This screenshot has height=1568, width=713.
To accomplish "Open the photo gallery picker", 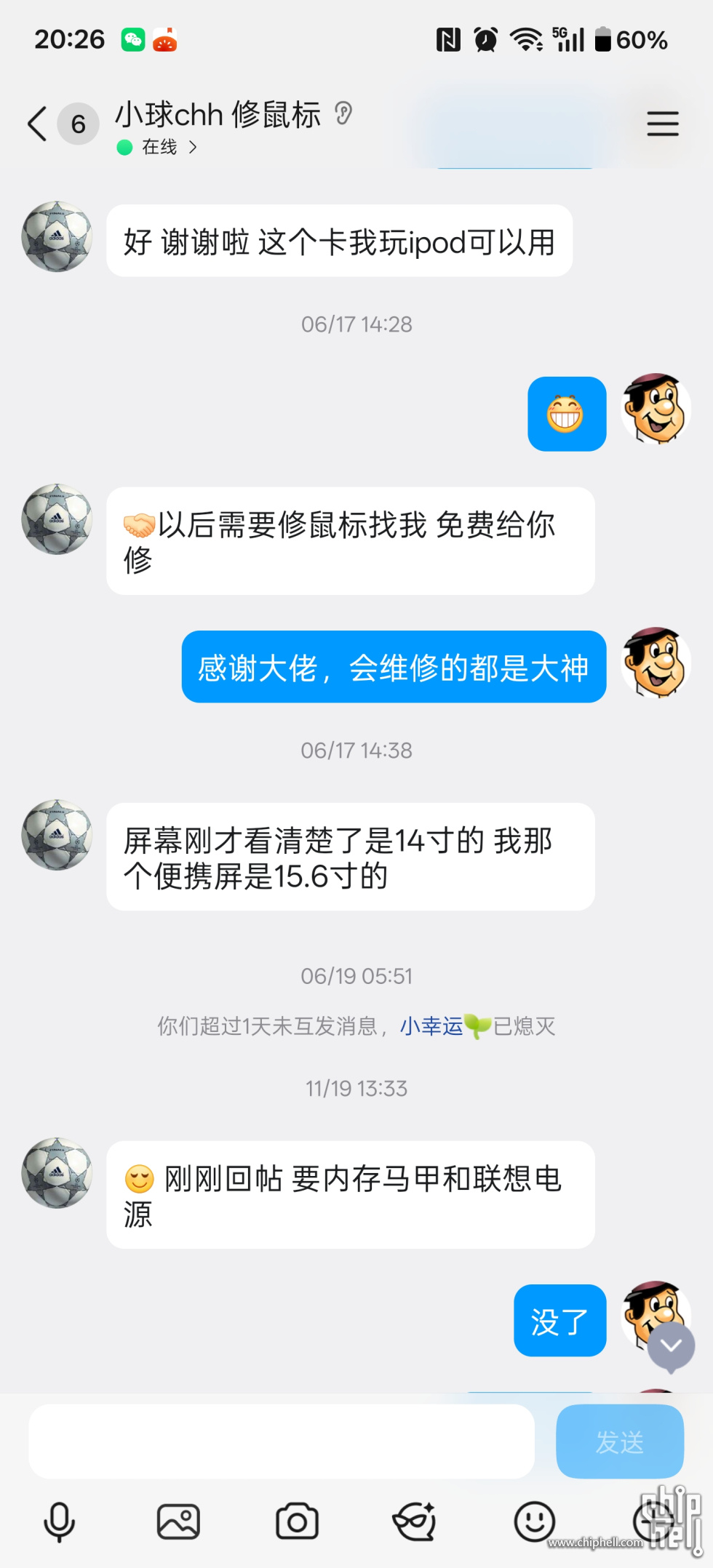I will coord(178,1521).
